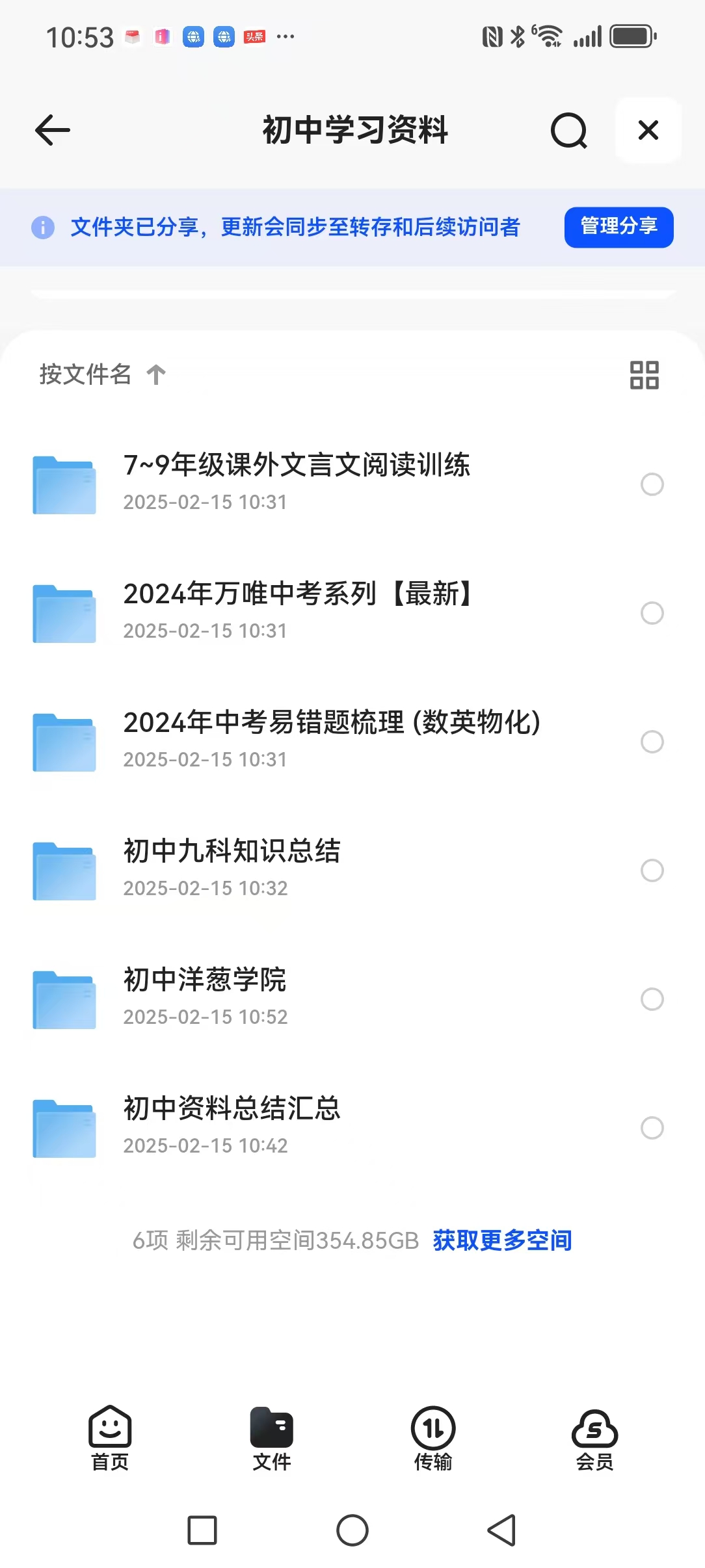This screenshot has width=705, height=1568.
Task: Go back using the top-left arrow
Action: [x=53, y=130]
